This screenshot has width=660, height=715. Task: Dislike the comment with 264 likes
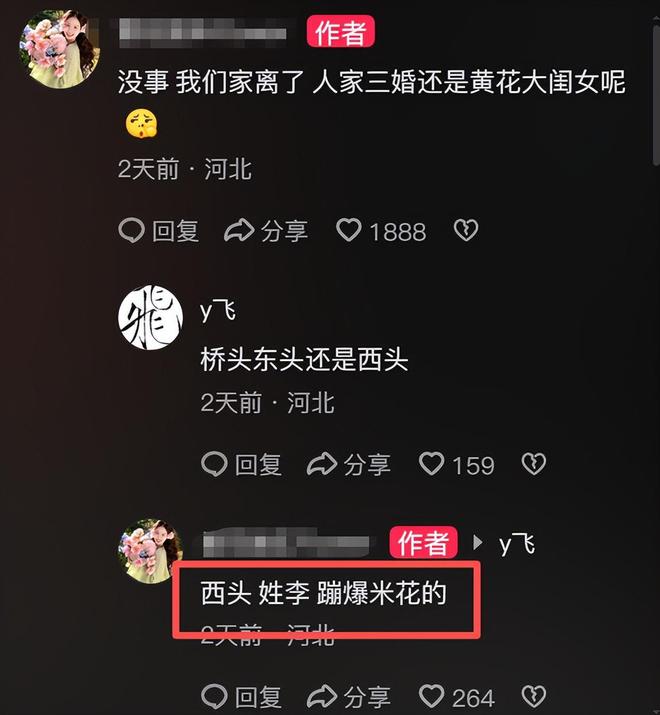(535, 696)
